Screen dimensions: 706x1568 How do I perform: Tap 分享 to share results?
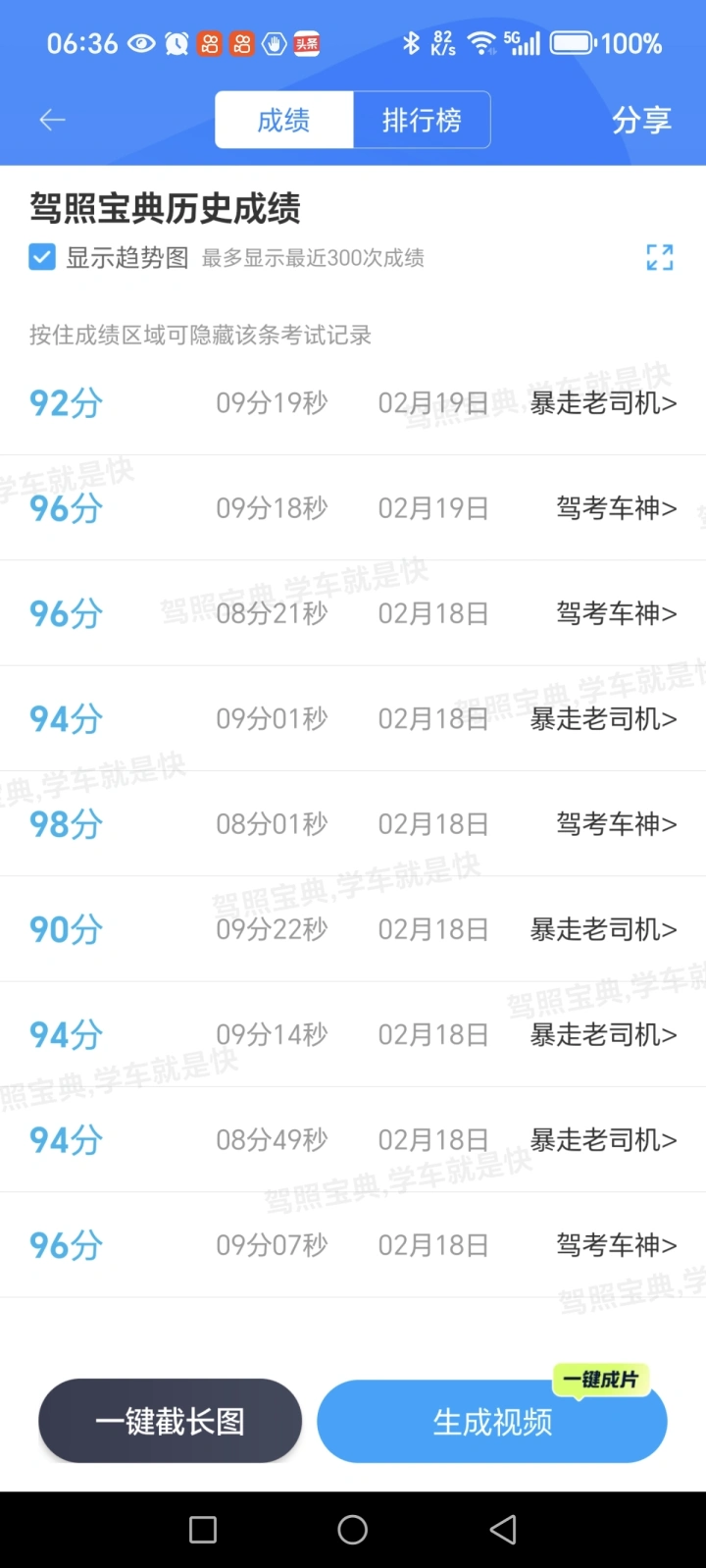point(641,120)
